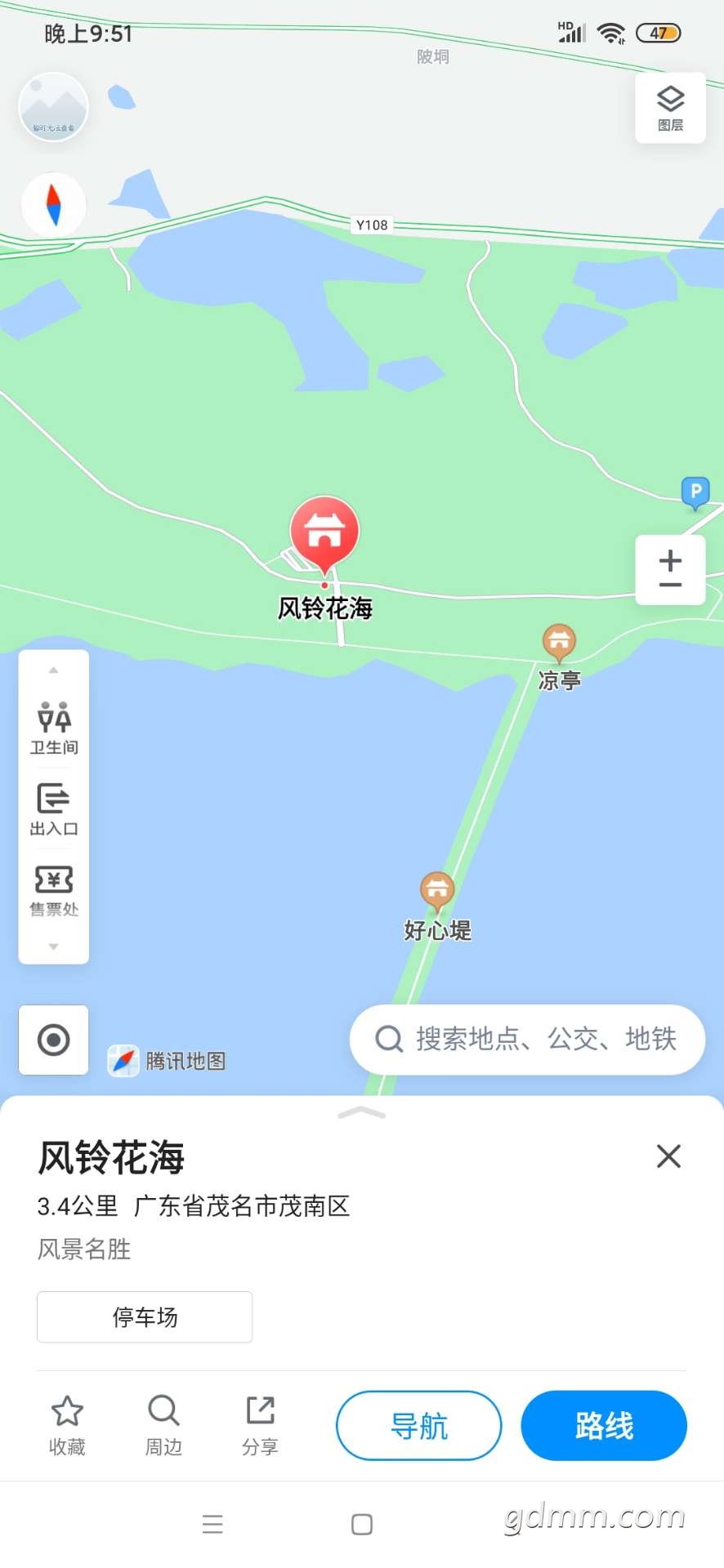Screen dimensions: 724x1568
Task: Zoom in with the plus button
Action: pyautogui.click(x=670, y=560)
